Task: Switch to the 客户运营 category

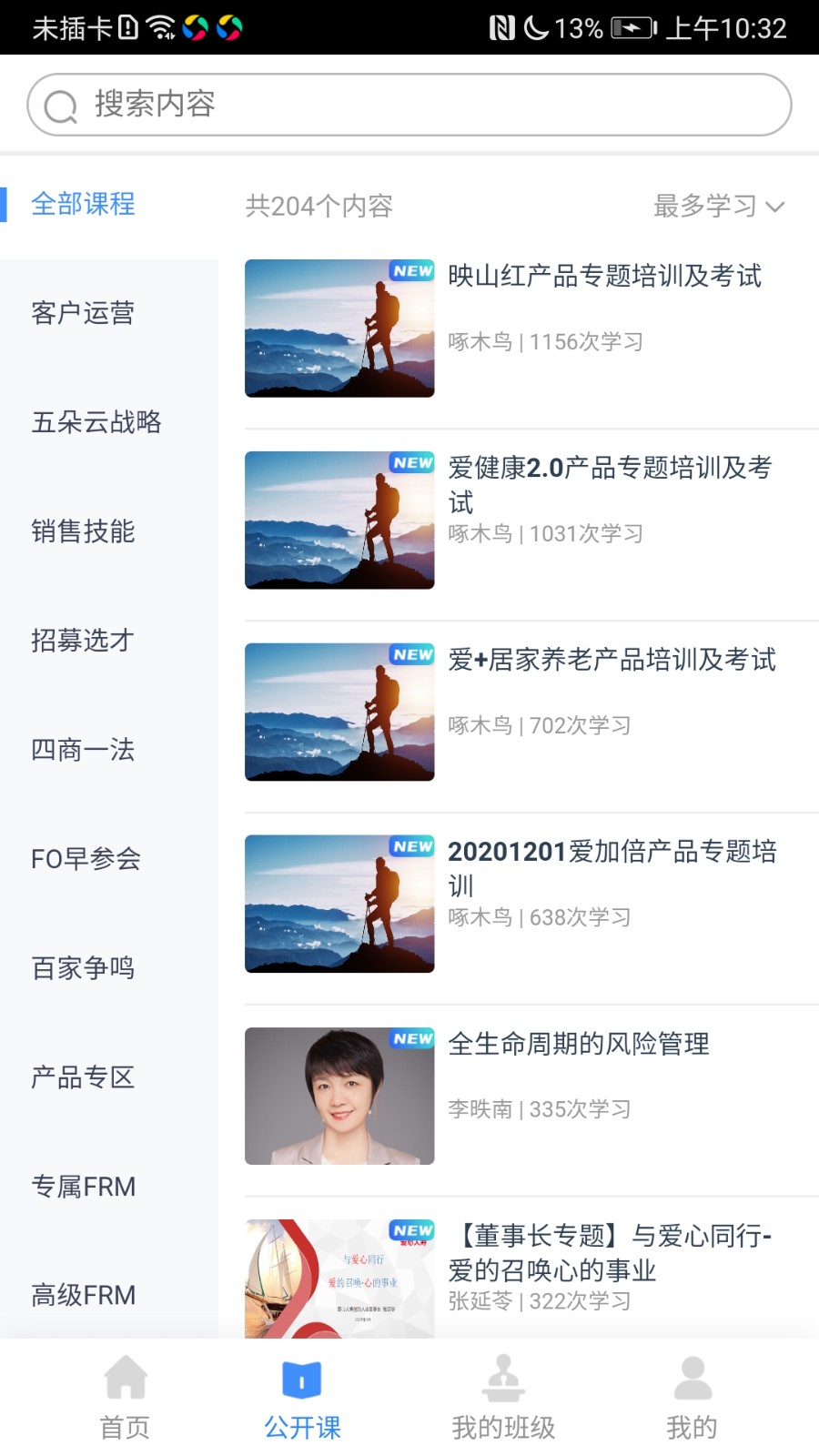Action: (x=84, y=313)
